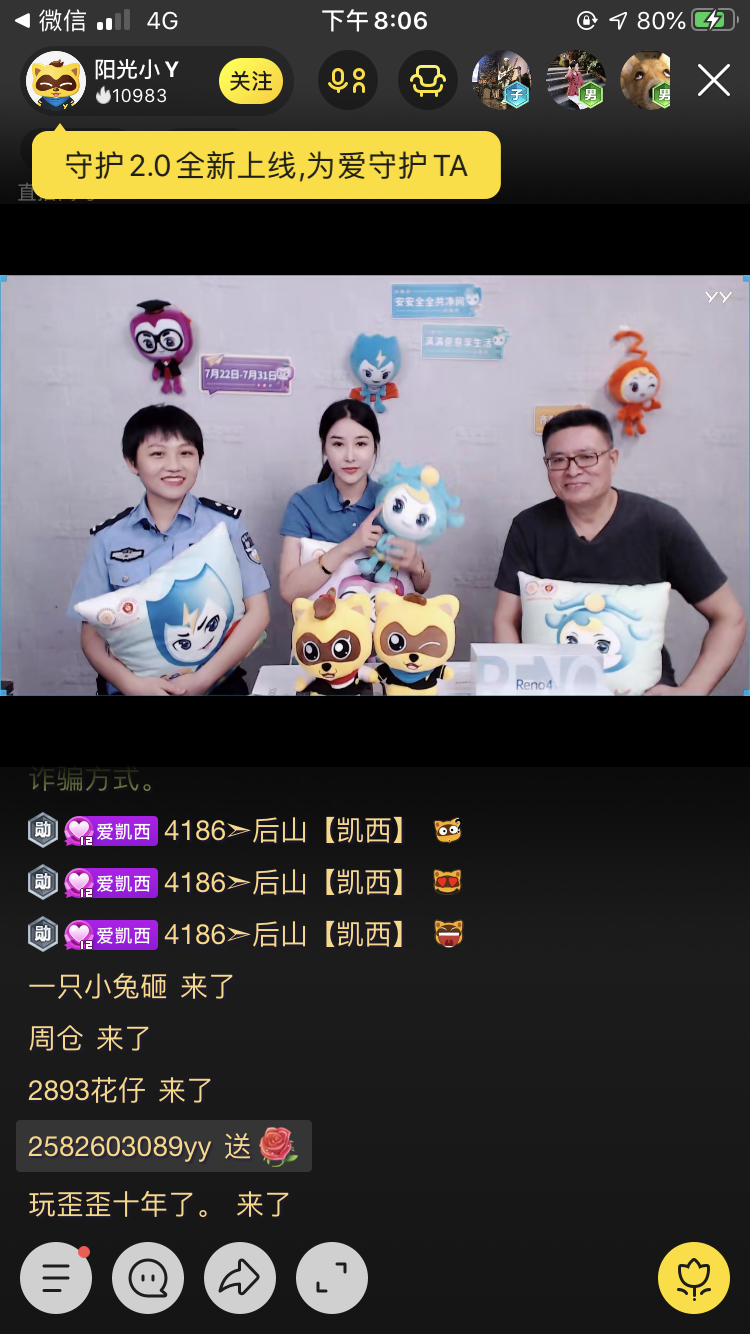Open the bottom menu list icon
Screen dimensions: 750x1334
(56, 1277)
